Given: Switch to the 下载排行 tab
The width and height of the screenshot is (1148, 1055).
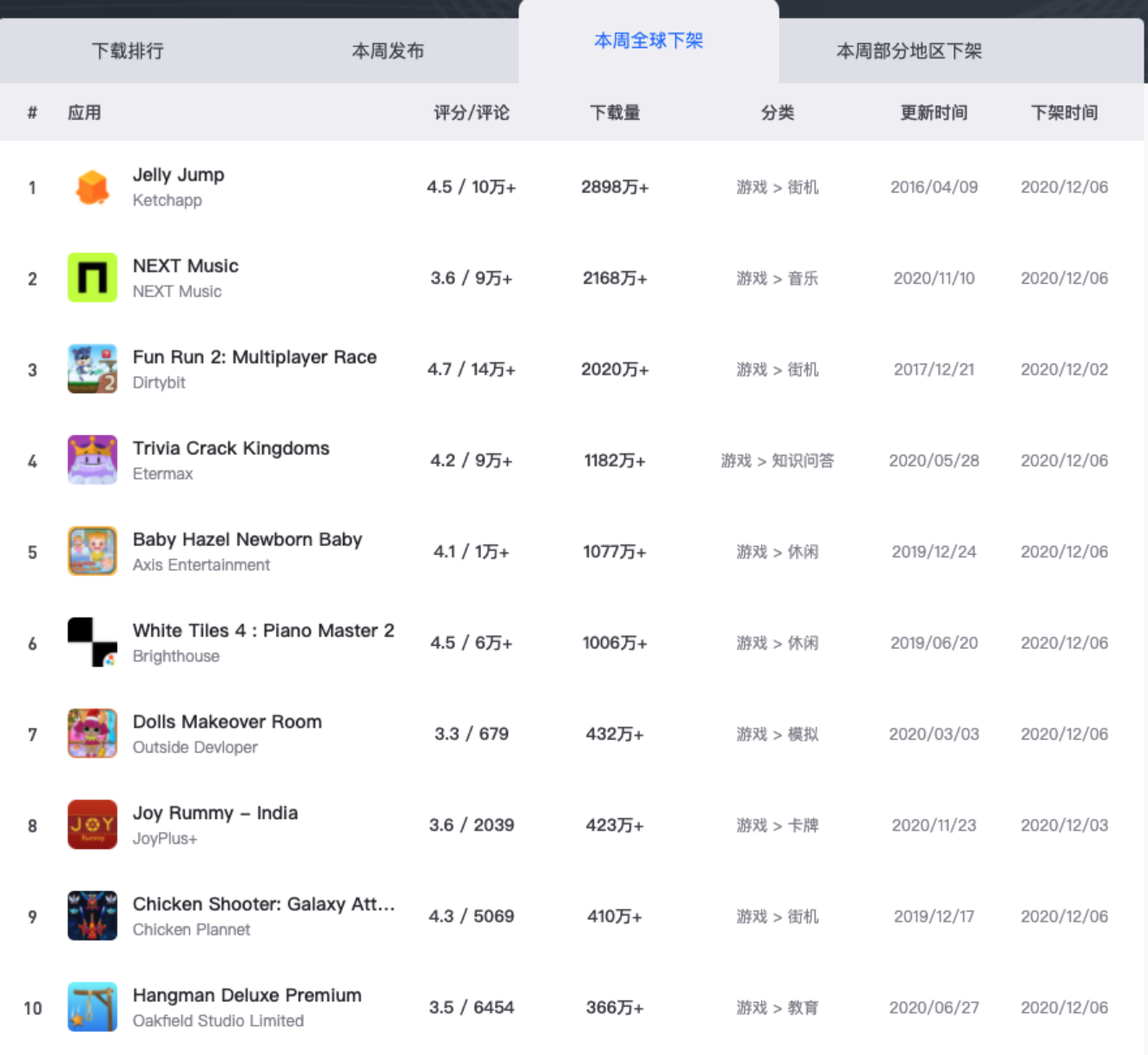Looking at the screenshot, I should click(x=128, y=51).
